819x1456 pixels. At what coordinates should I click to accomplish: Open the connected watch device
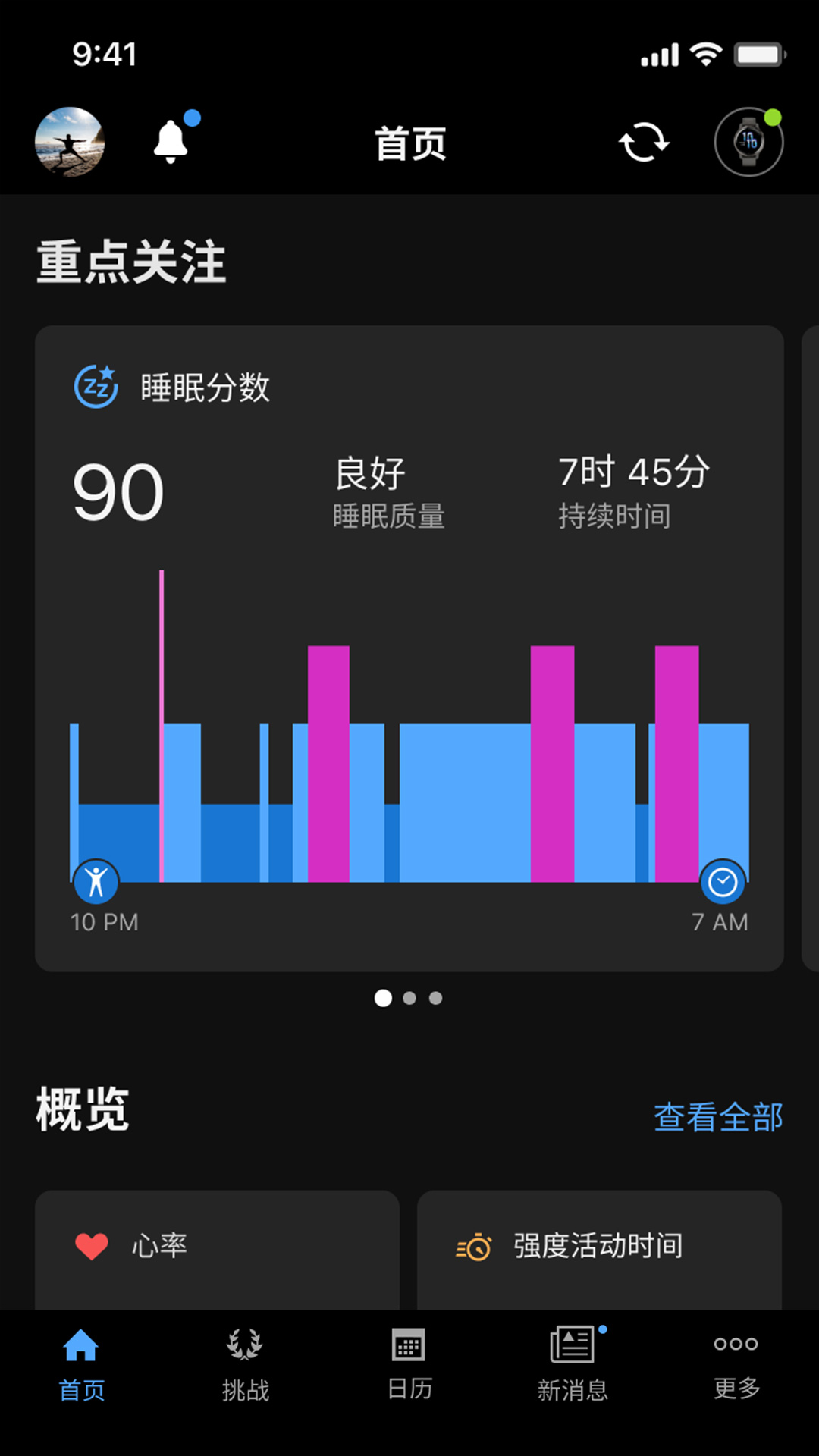click(x=748, y=142)
